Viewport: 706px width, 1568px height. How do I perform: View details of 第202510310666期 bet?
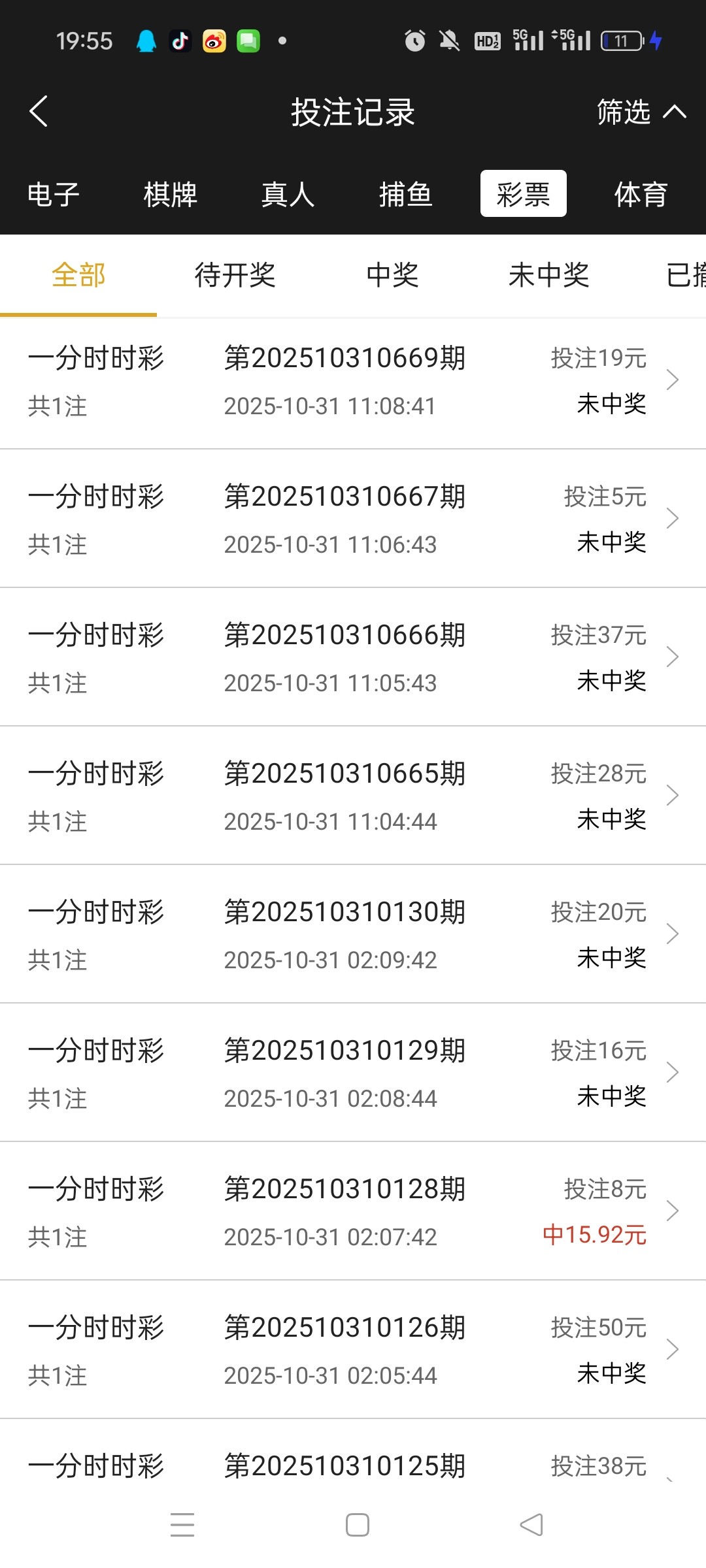tap(353, 658)
